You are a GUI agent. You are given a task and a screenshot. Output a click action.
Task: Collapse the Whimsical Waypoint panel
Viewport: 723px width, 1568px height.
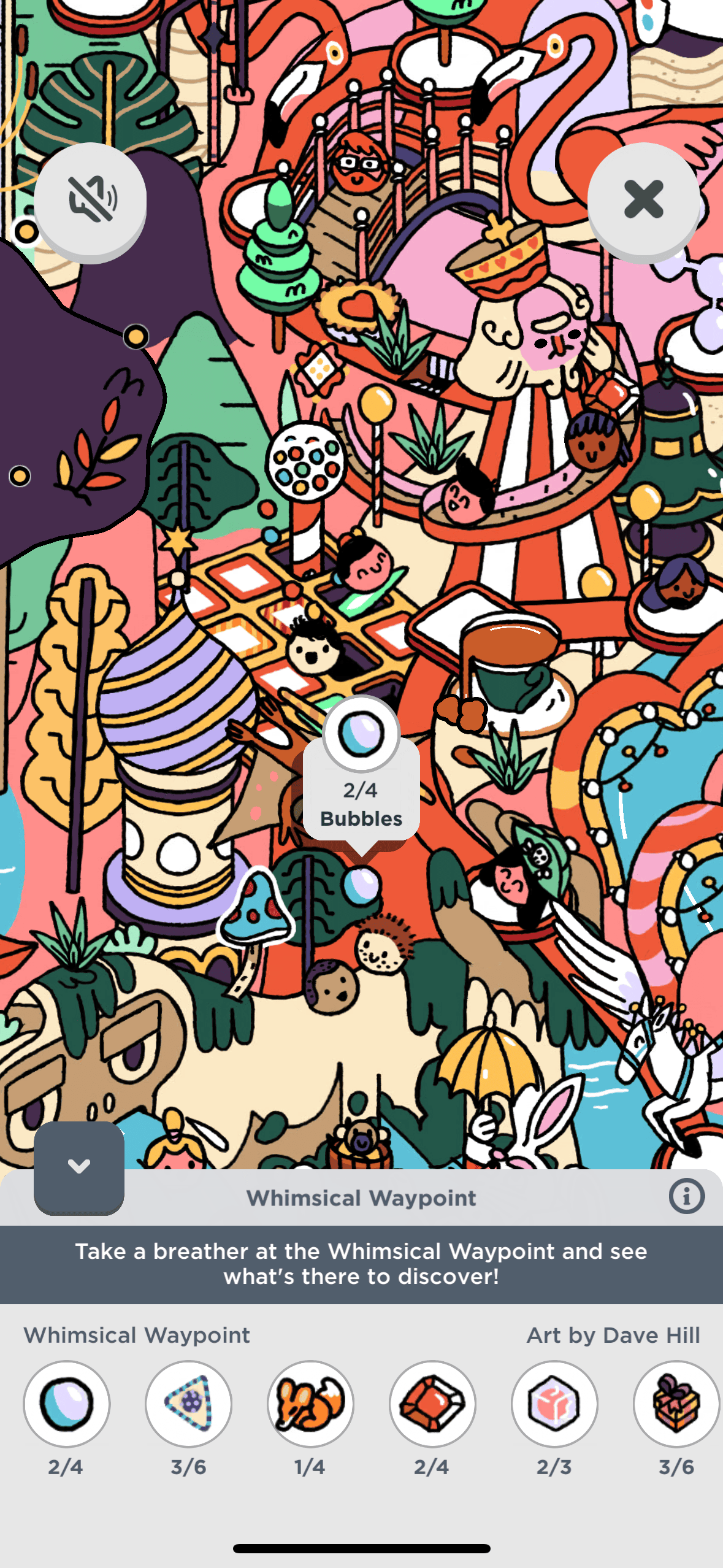coord(79,1166)
